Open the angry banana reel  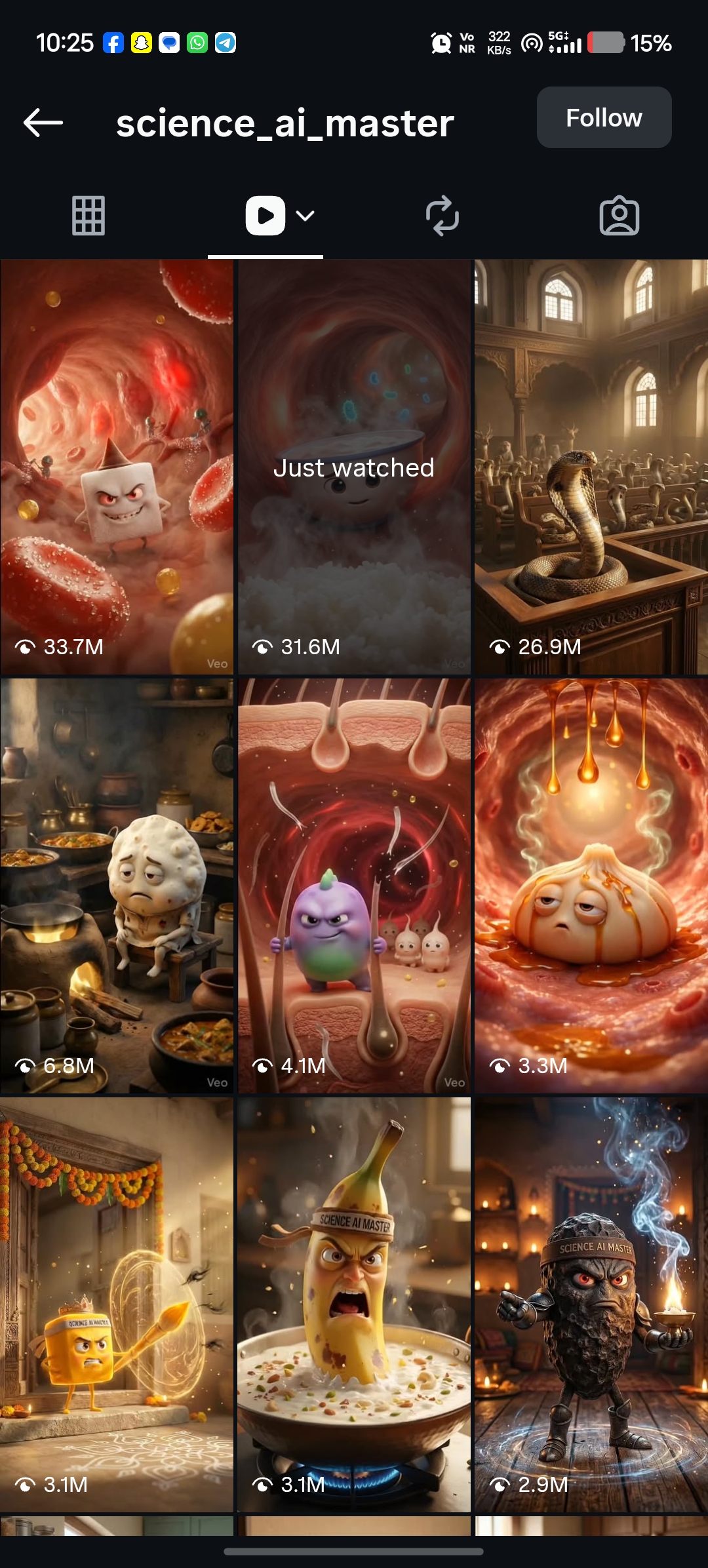[x=354, y=1304]
